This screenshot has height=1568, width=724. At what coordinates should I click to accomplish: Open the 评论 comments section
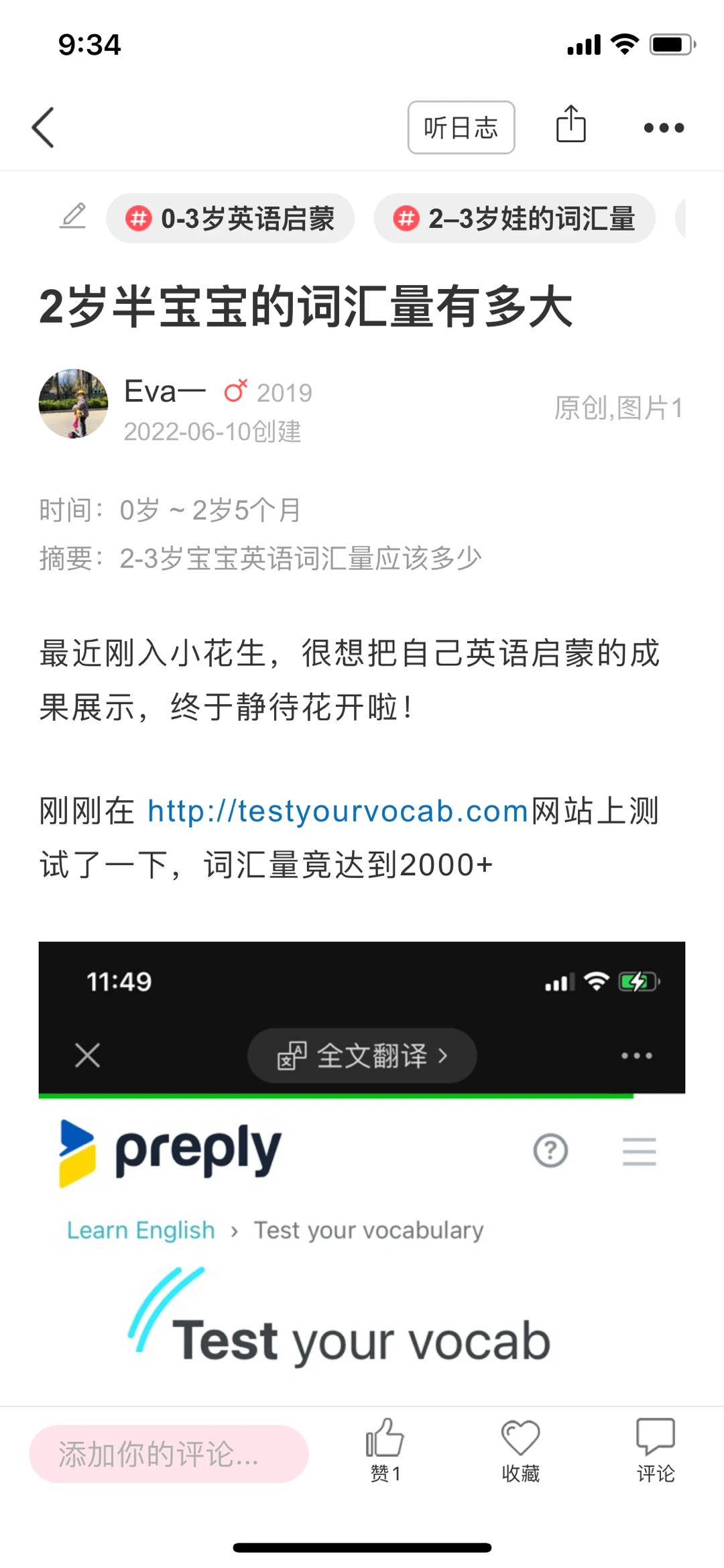point(655,1449)
